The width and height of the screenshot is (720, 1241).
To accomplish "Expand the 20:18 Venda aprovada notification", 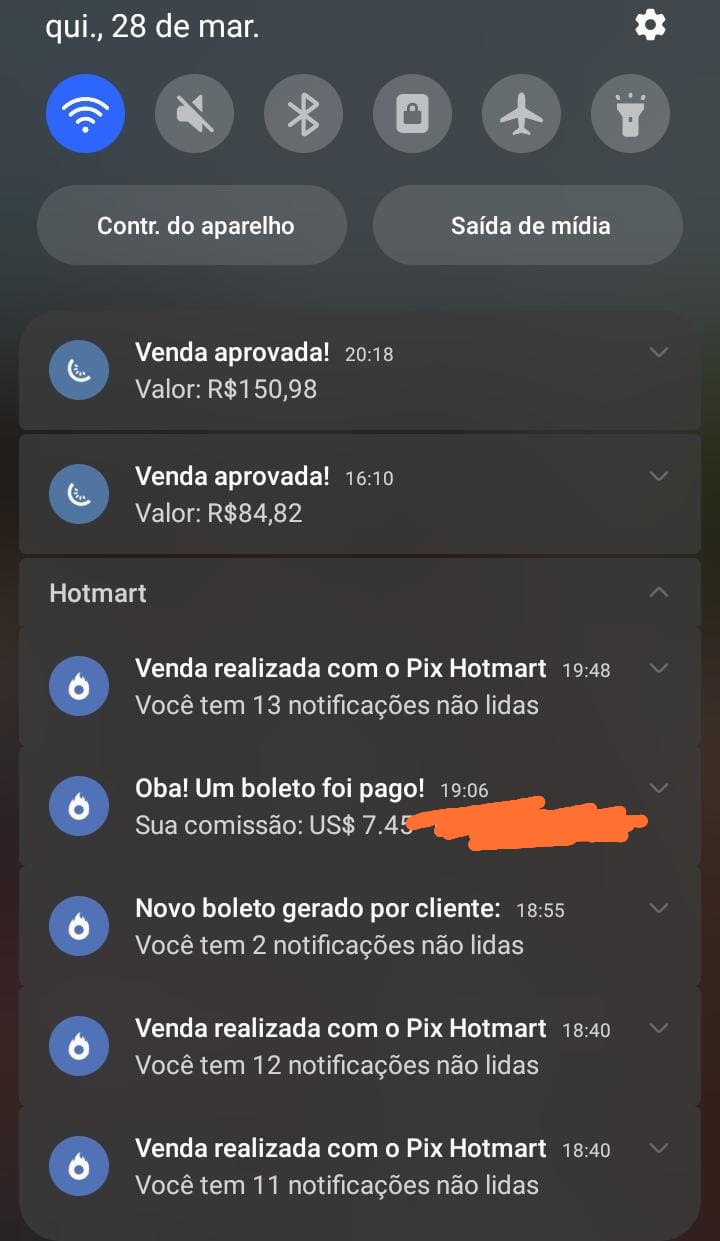I will coord(658,352).
